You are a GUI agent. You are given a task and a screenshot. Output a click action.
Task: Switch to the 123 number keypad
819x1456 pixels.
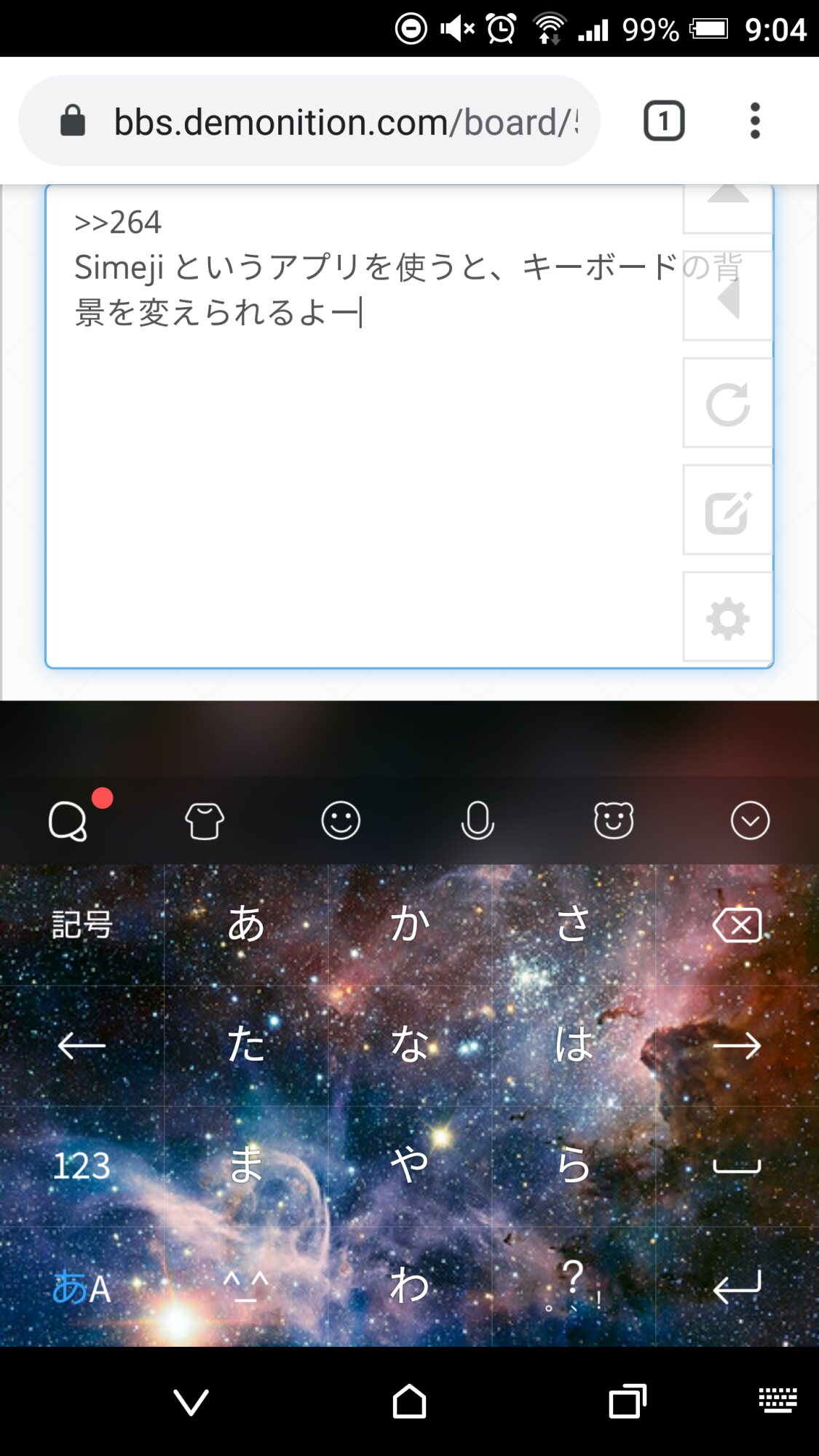82,1166
